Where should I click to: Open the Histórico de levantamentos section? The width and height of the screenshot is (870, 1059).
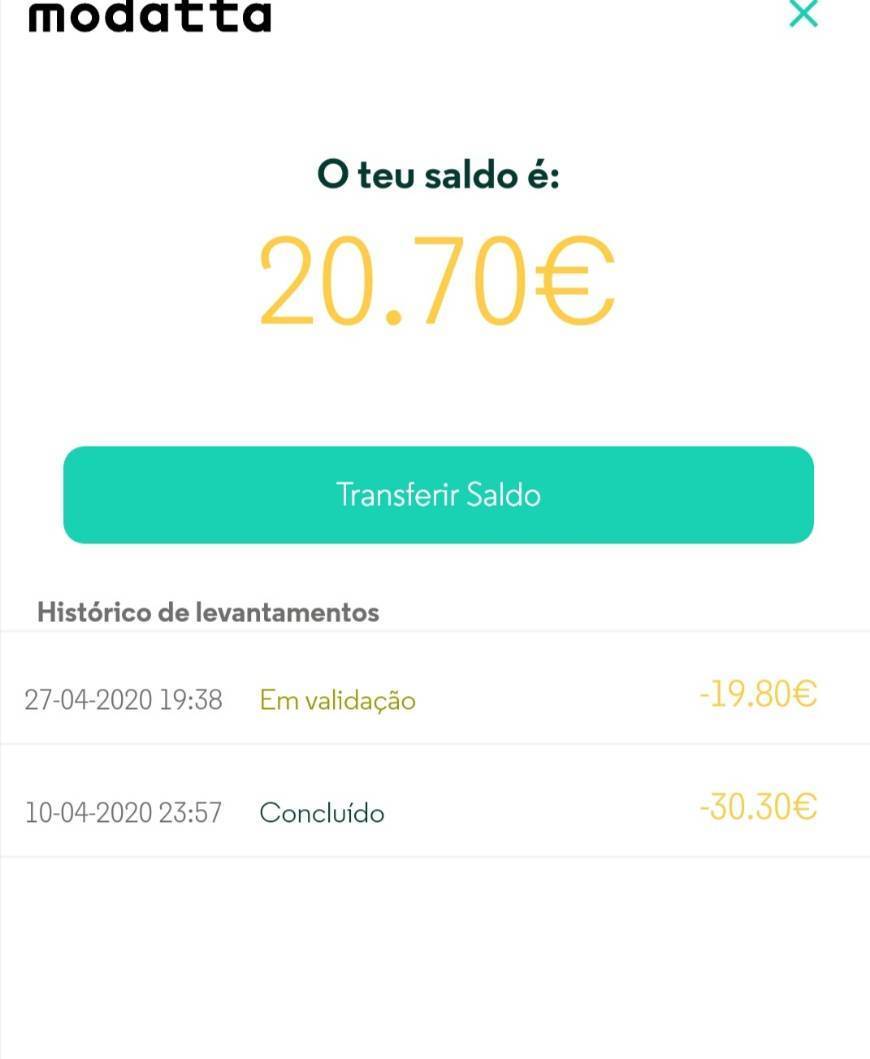209,611
